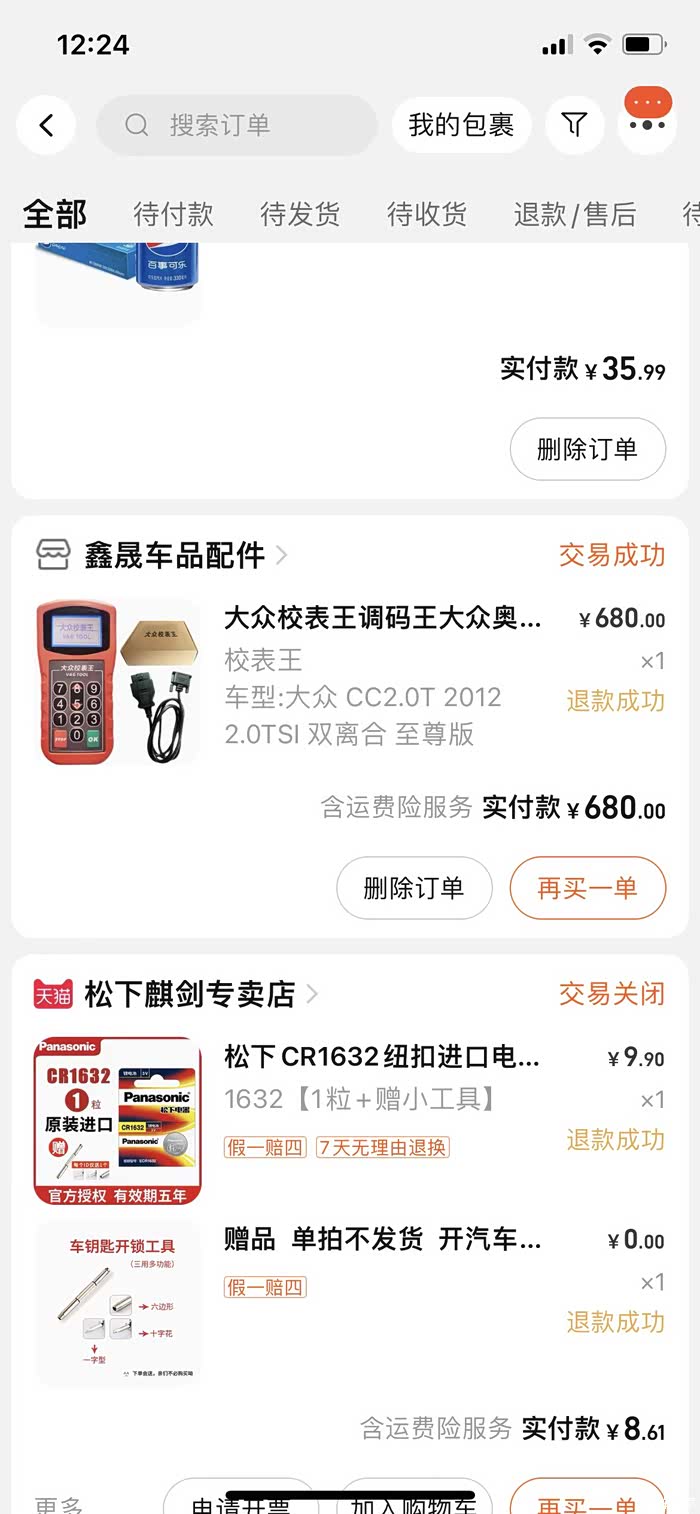Screen dimensions: 700x1514
Task: Switch to the 退款/售后 tab
Action: 575,214
